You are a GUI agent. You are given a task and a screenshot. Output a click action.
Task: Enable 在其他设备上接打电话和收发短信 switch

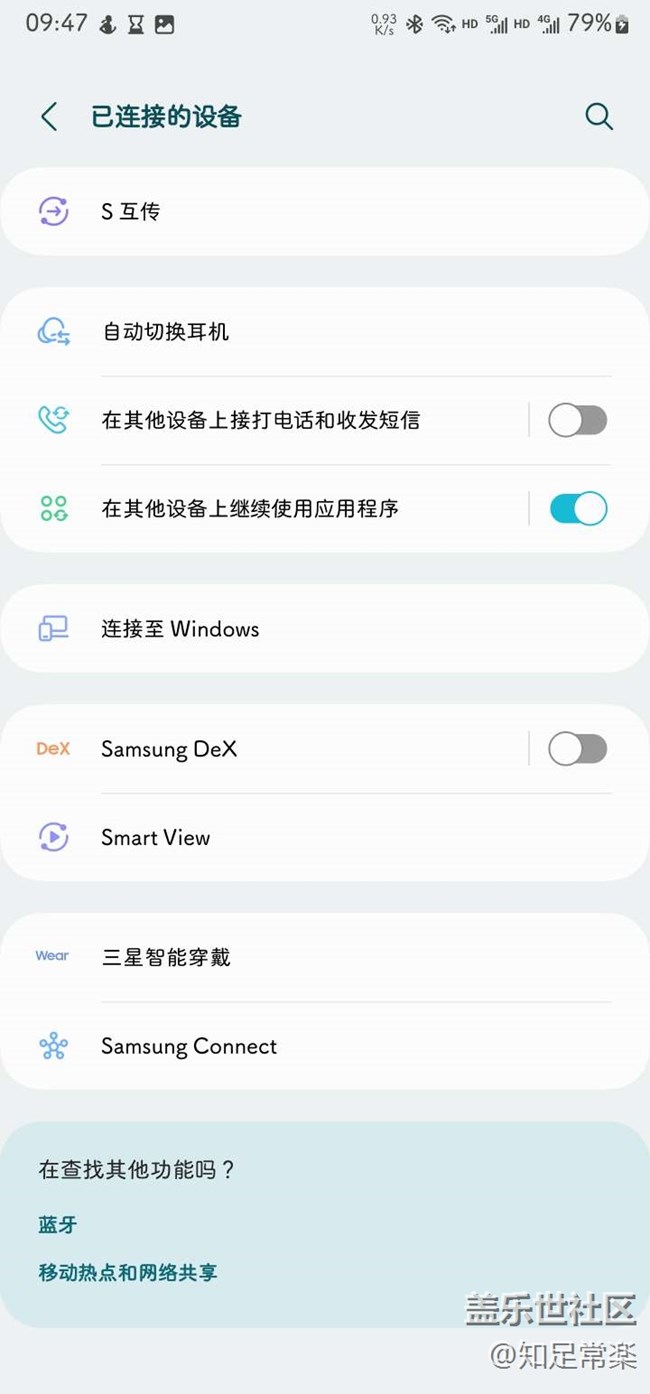point(577,421)
